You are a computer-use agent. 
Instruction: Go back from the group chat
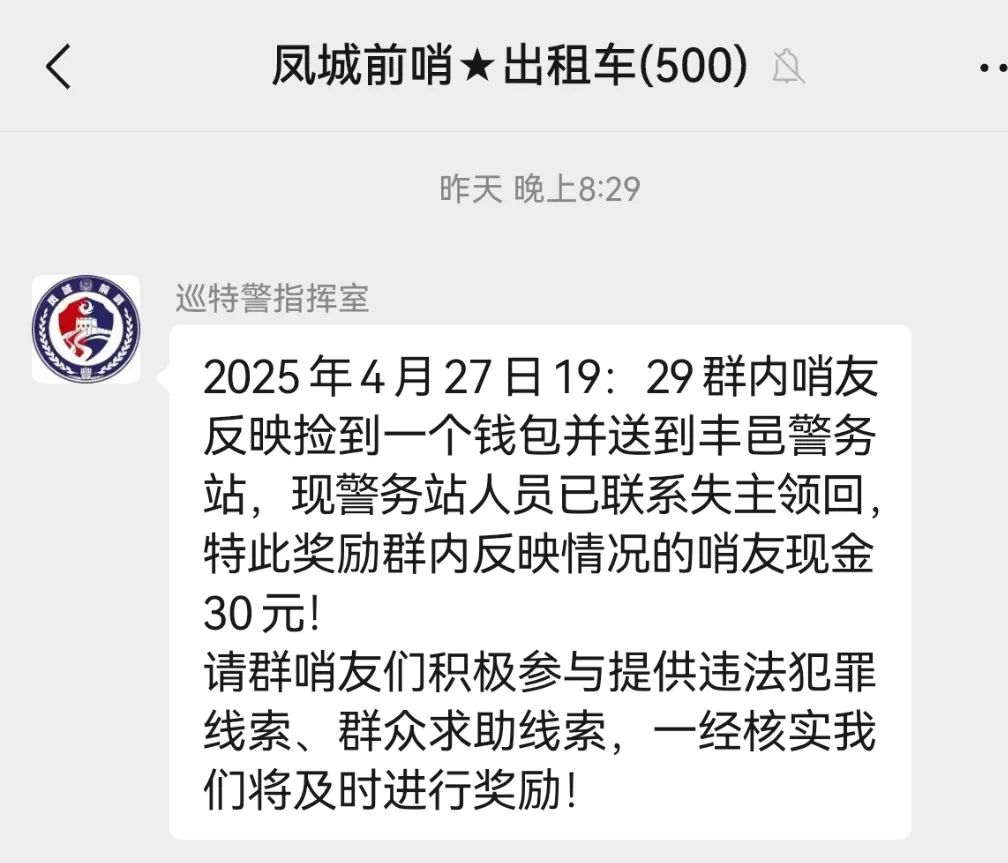(x=59, y=67)
